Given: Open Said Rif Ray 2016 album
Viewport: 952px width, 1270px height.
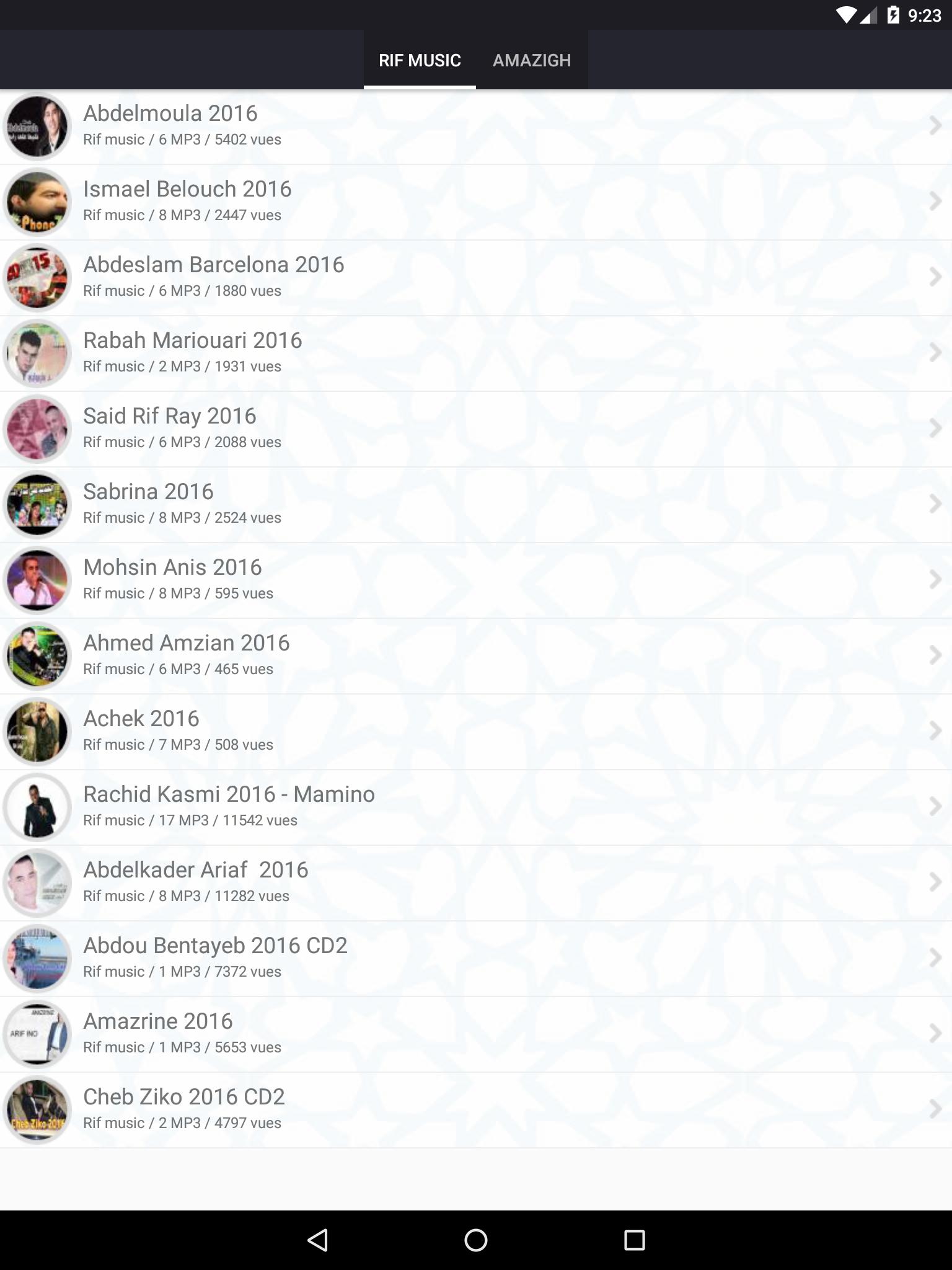Looking at the screenshot, I should tap(476, 429).
